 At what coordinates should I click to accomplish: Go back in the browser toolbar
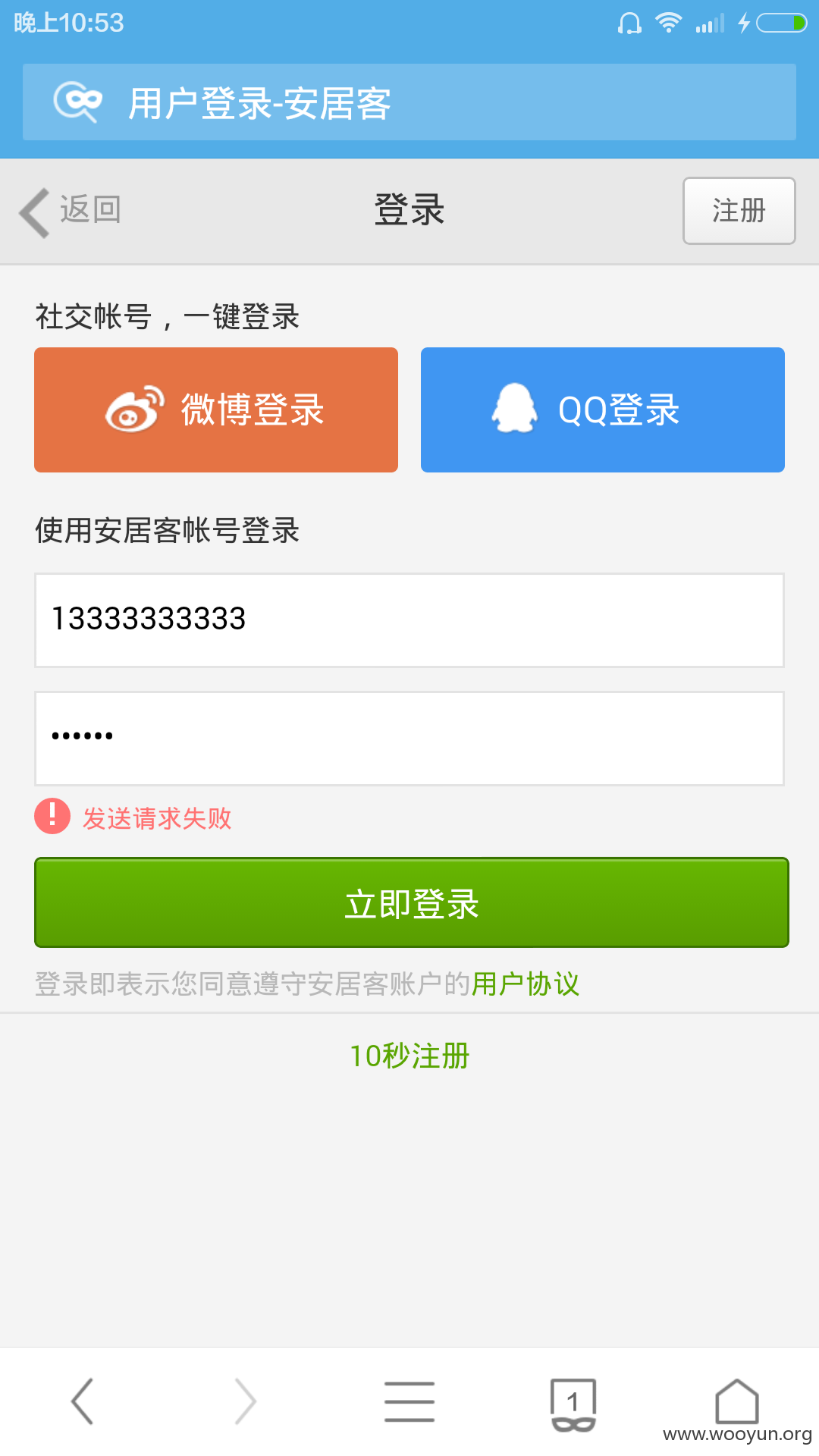82,1401
